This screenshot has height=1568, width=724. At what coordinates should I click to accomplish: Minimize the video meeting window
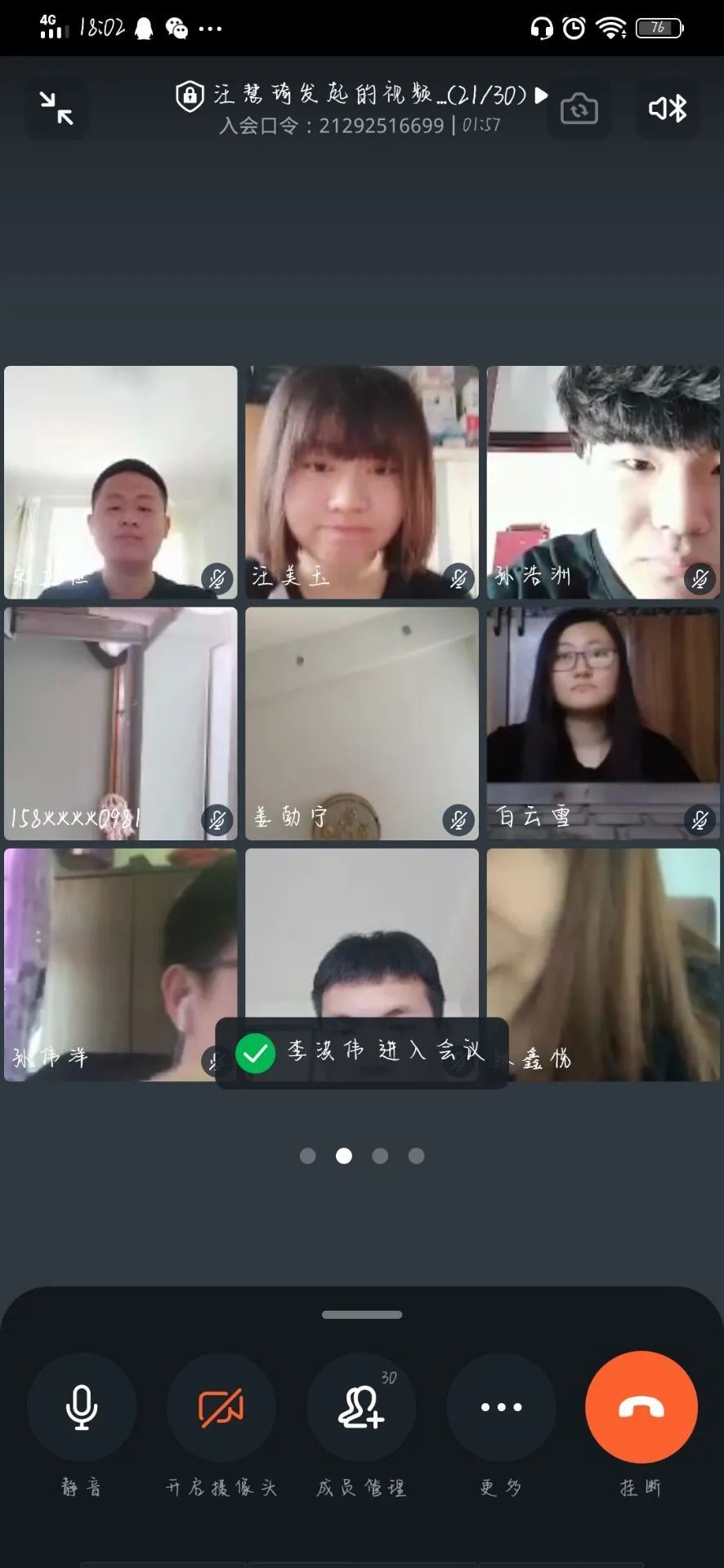56,108
